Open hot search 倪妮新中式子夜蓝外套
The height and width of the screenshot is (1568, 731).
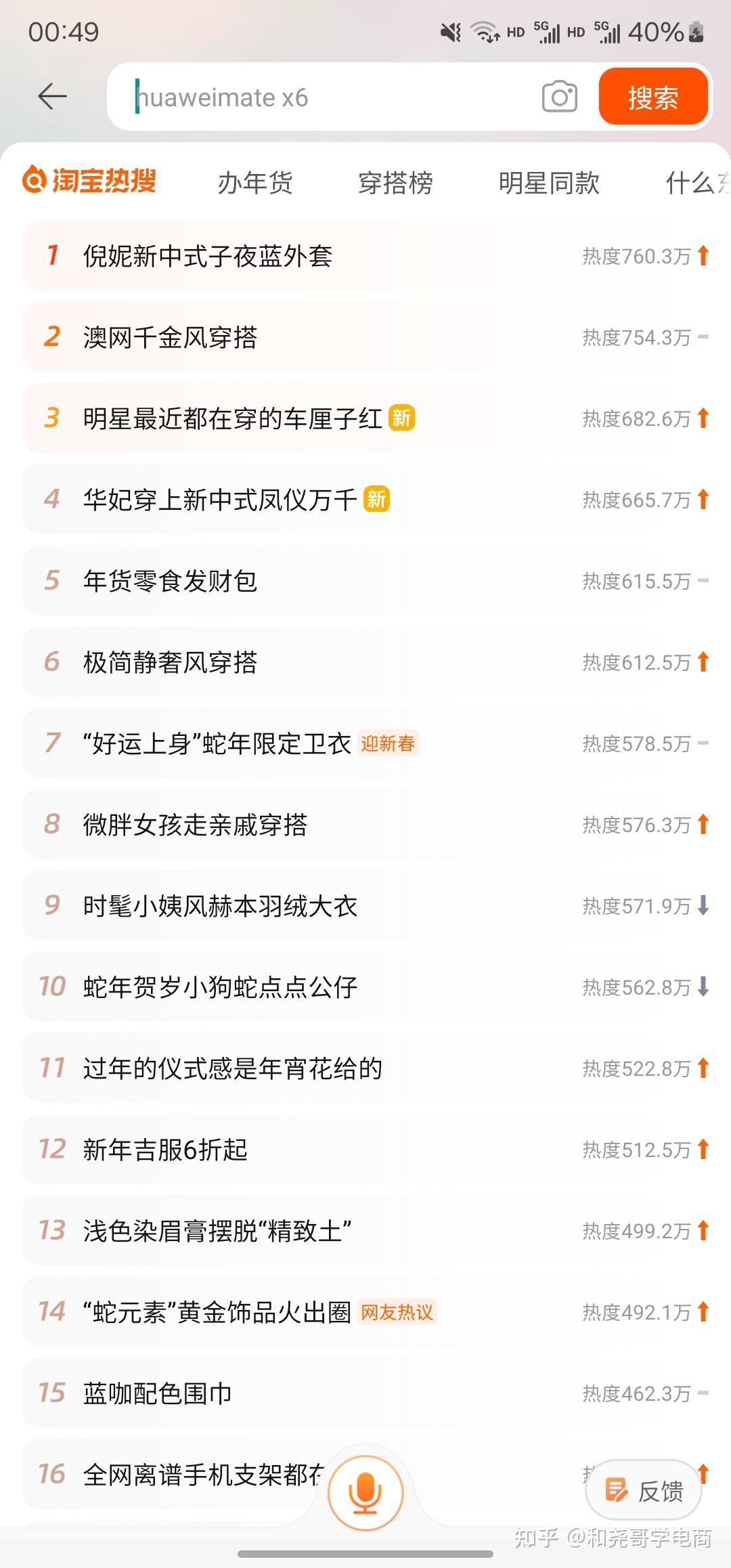pos(208,256)
